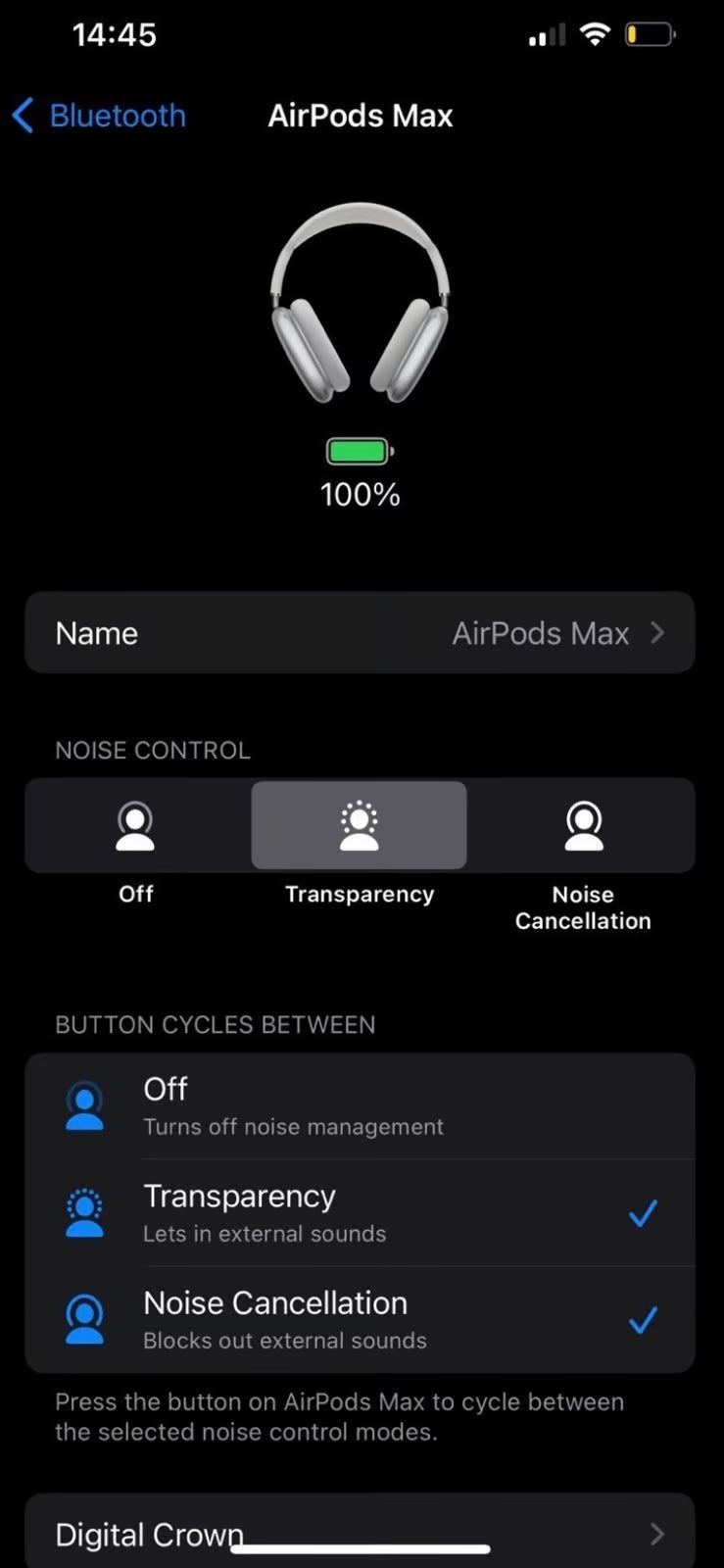Screen dimensions: 724x1568
Task: Open the Name settings row
Action: (x=361, y=633)
